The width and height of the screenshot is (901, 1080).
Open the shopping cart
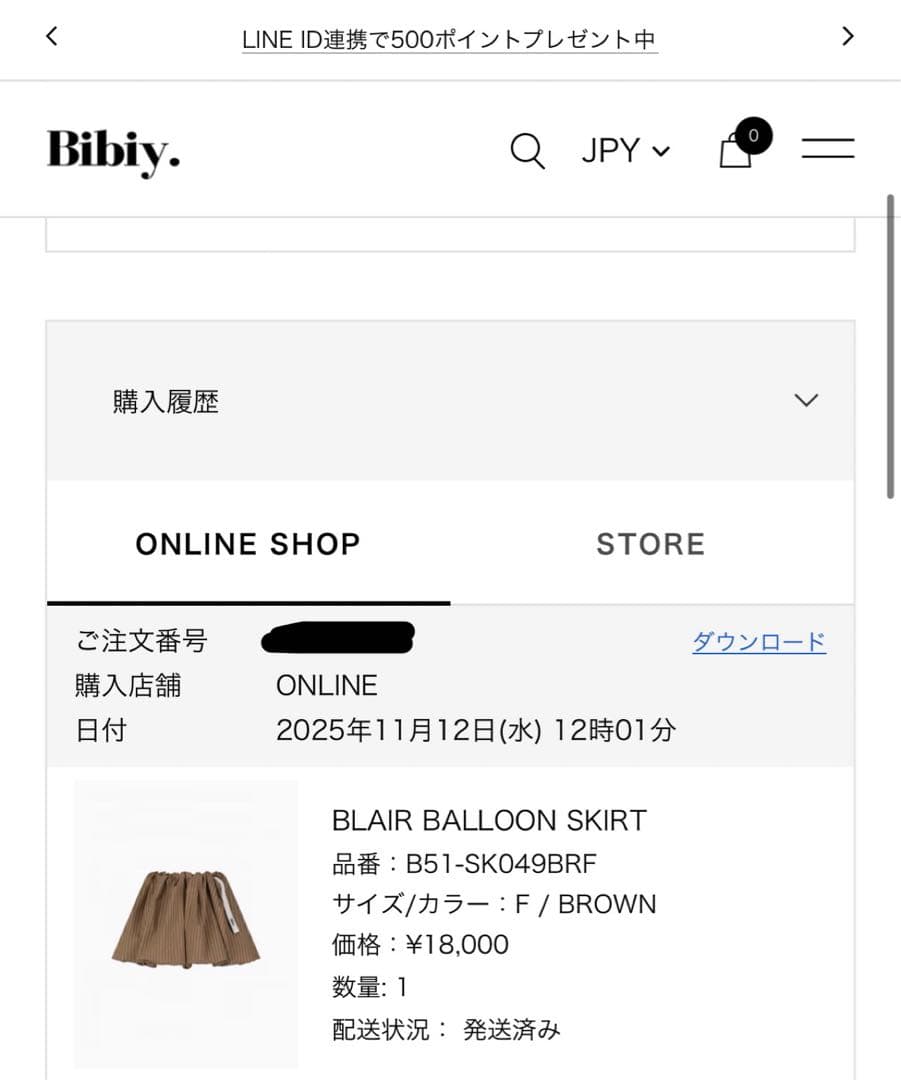point(736,150)
